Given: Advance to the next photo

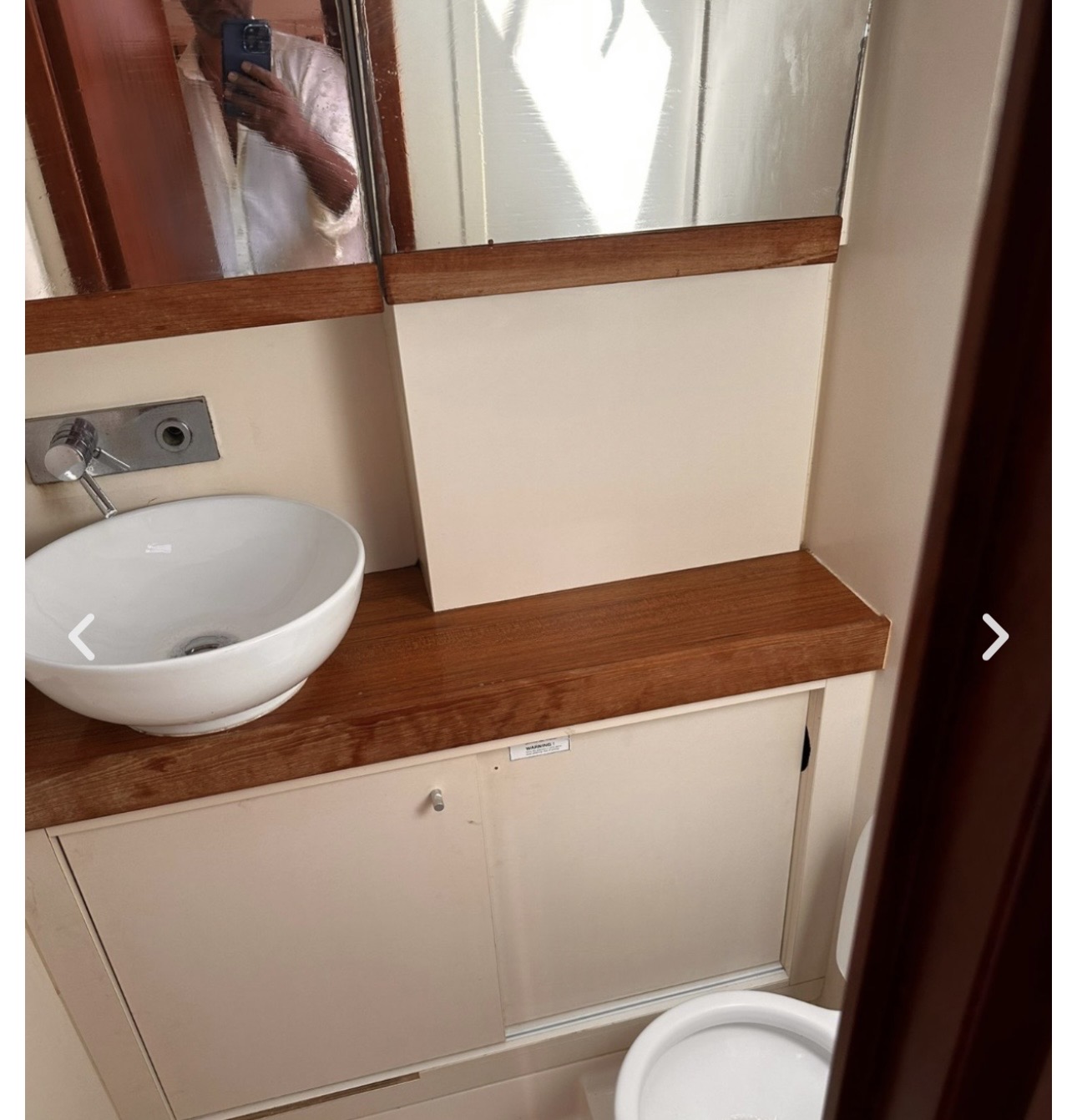Looking at the screenshot, I should click(994, 637).
